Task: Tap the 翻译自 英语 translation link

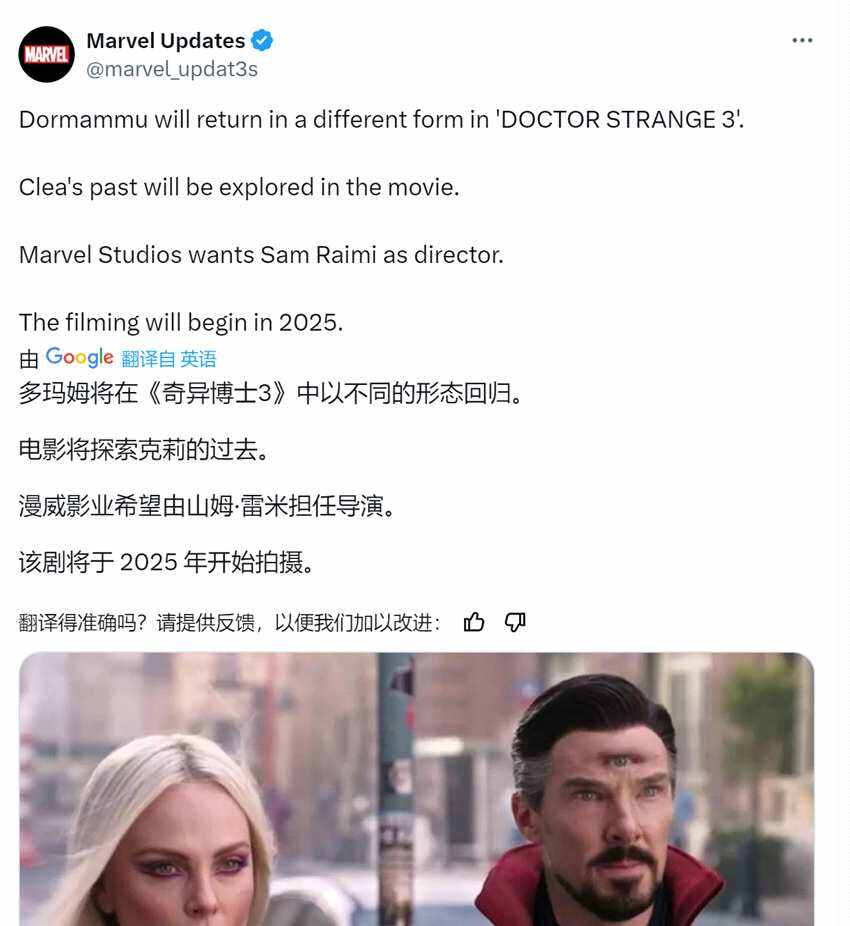Action: 168,359
